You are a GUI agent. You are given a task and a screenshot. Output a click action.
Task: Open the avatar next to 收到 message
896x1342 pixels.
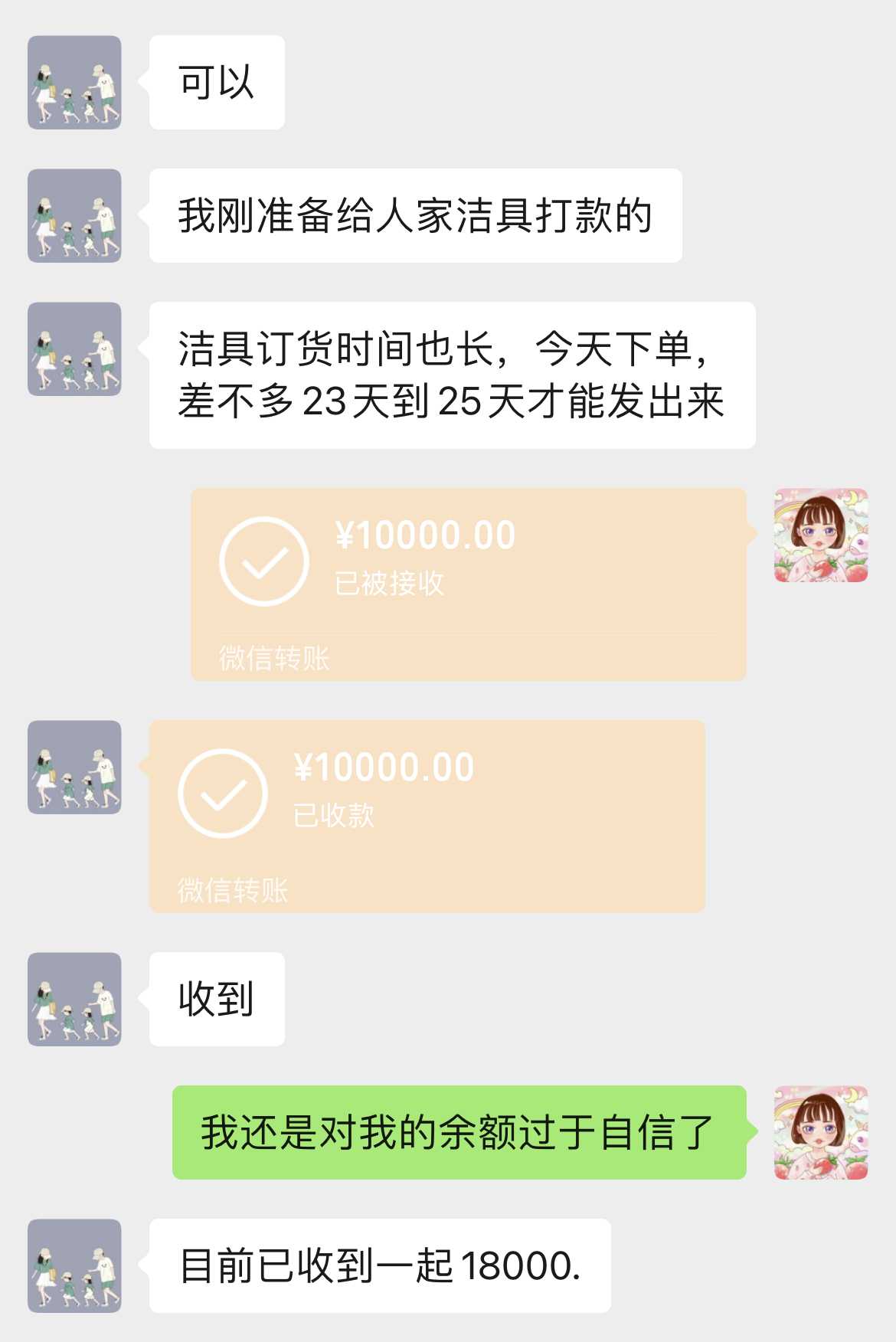[x=74, y=1000]
